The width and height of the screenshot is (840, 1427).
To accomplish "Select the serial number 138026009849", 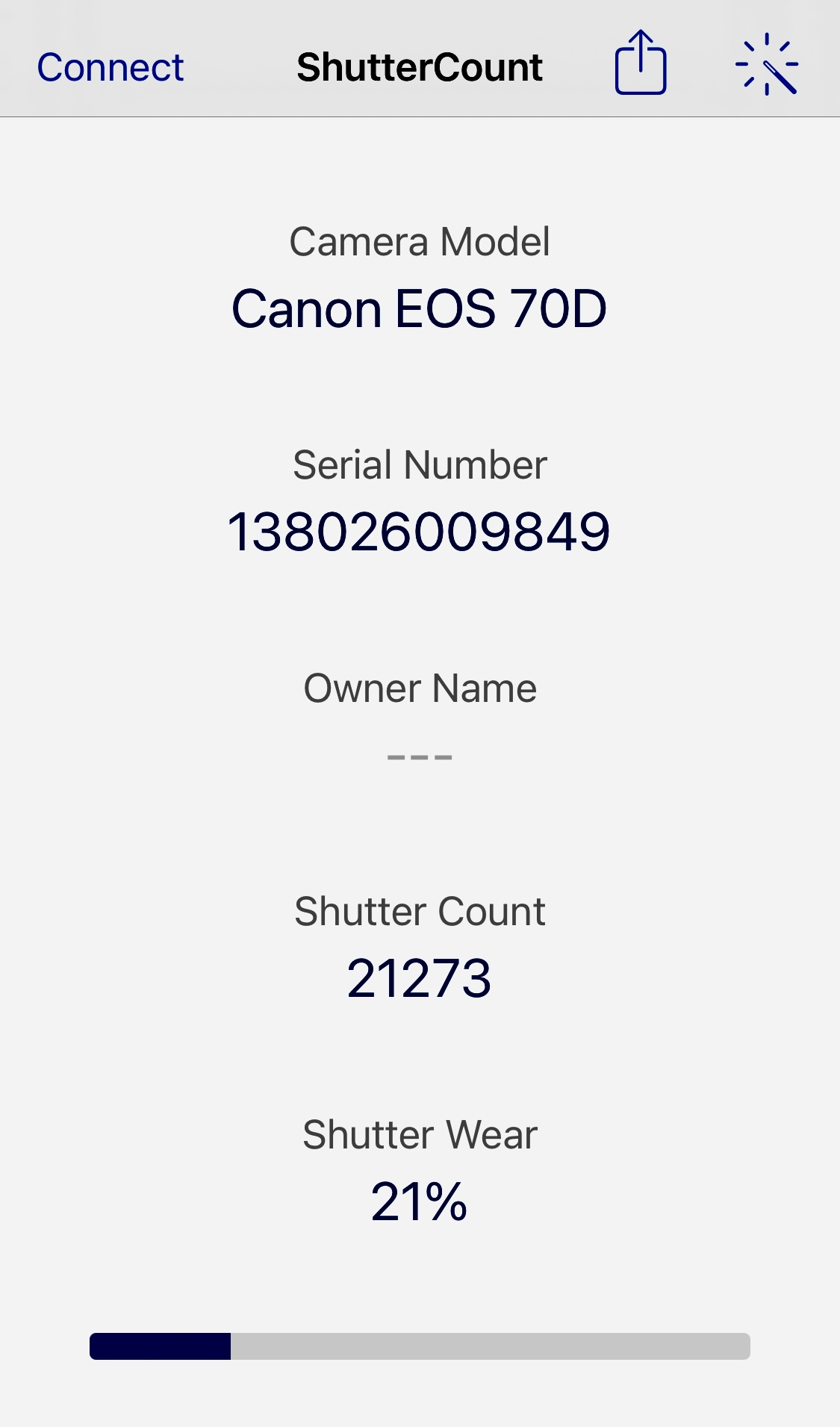I will click(x=420, y=530).
